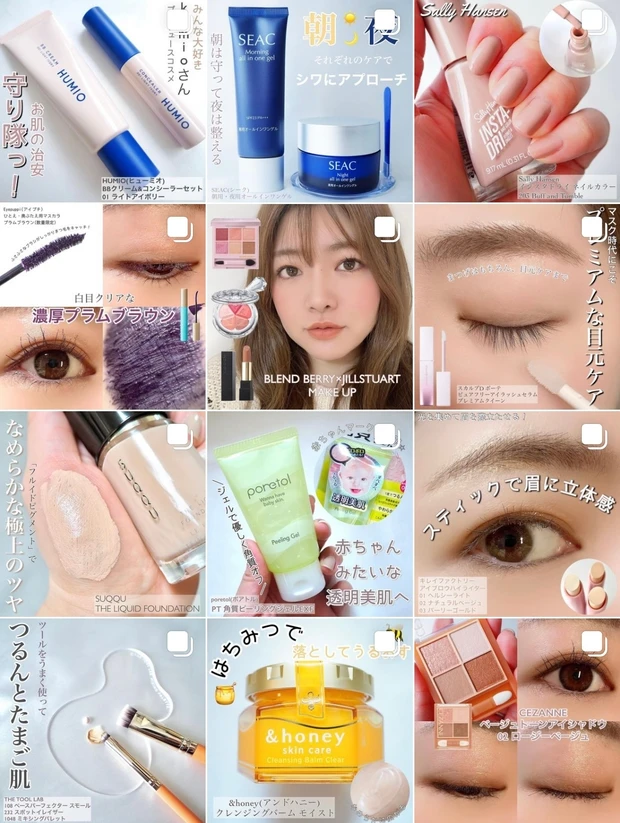The width and height of the screenshot is (620, 823).
Task: View the &honey Cleansing Balm post
Action: 309,720
